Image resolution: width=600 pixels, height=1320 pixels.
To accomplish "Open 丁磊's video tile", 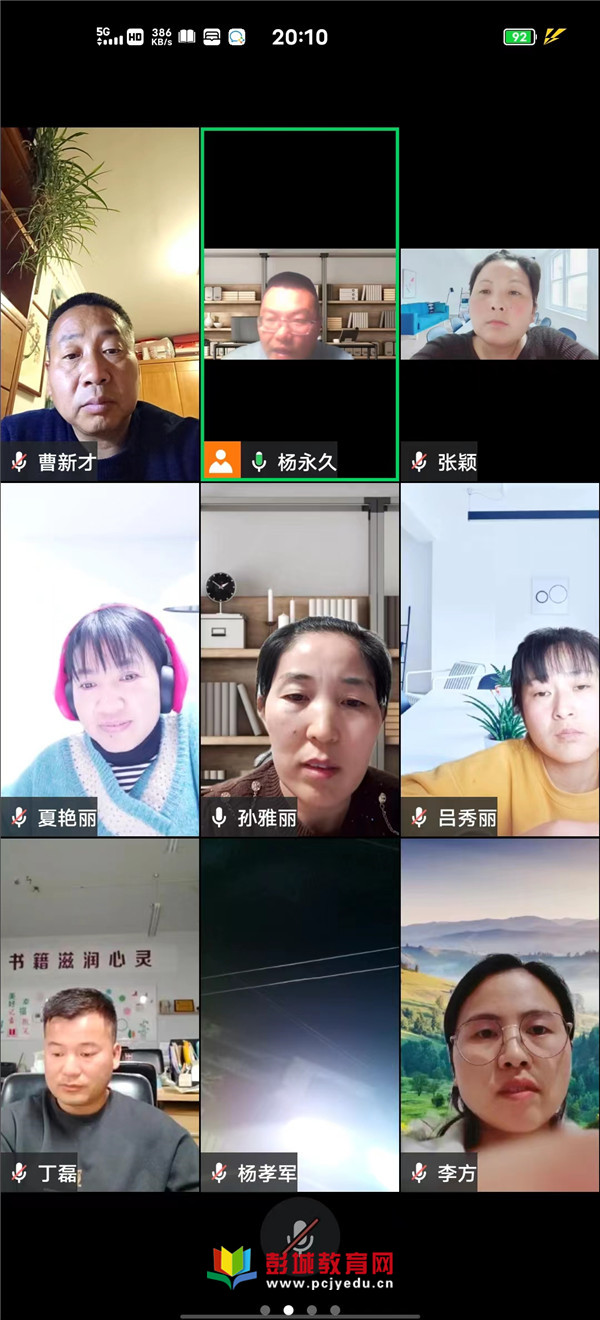I will pos(99,1015).
